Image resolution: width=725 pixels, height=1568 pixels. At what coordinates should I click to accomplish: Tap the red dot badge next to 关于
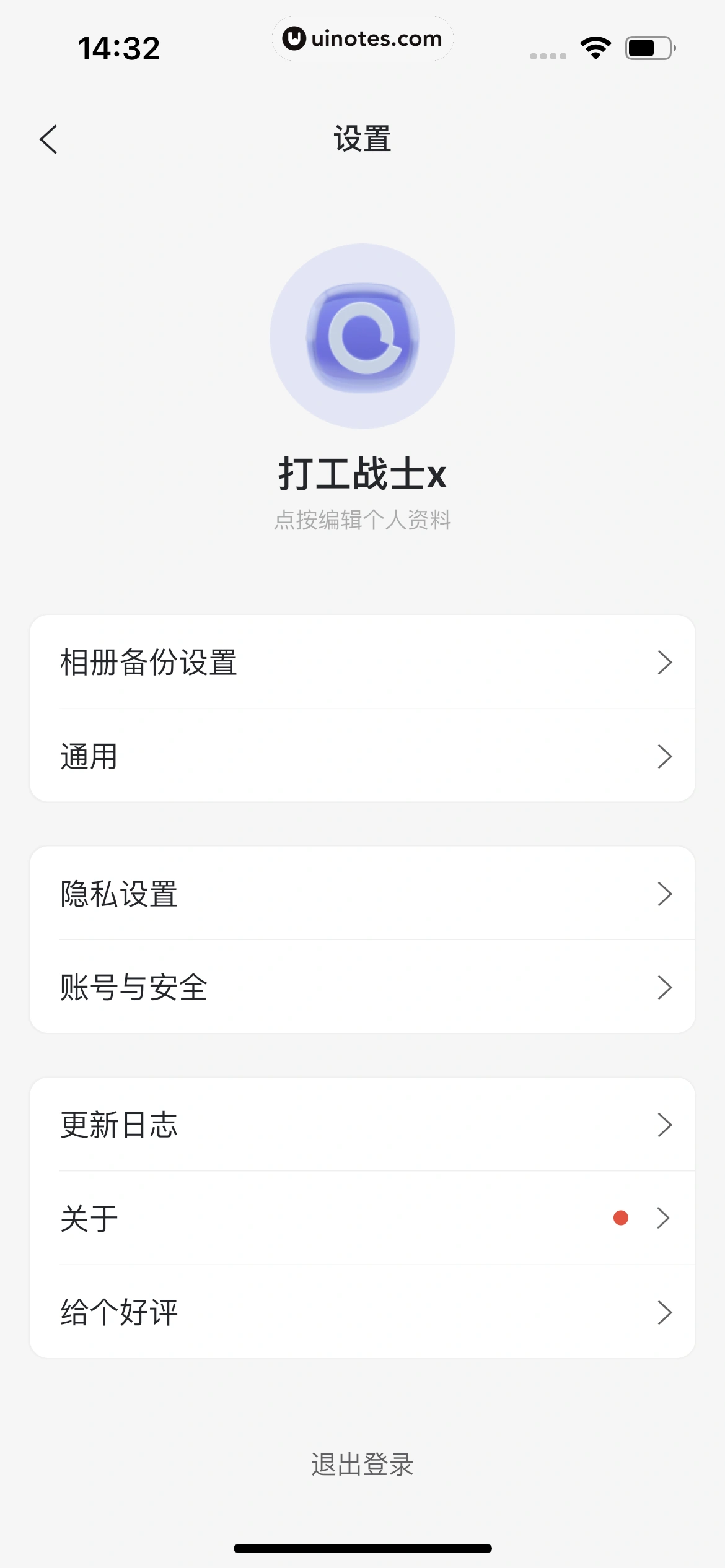(x=620, y=1218)
